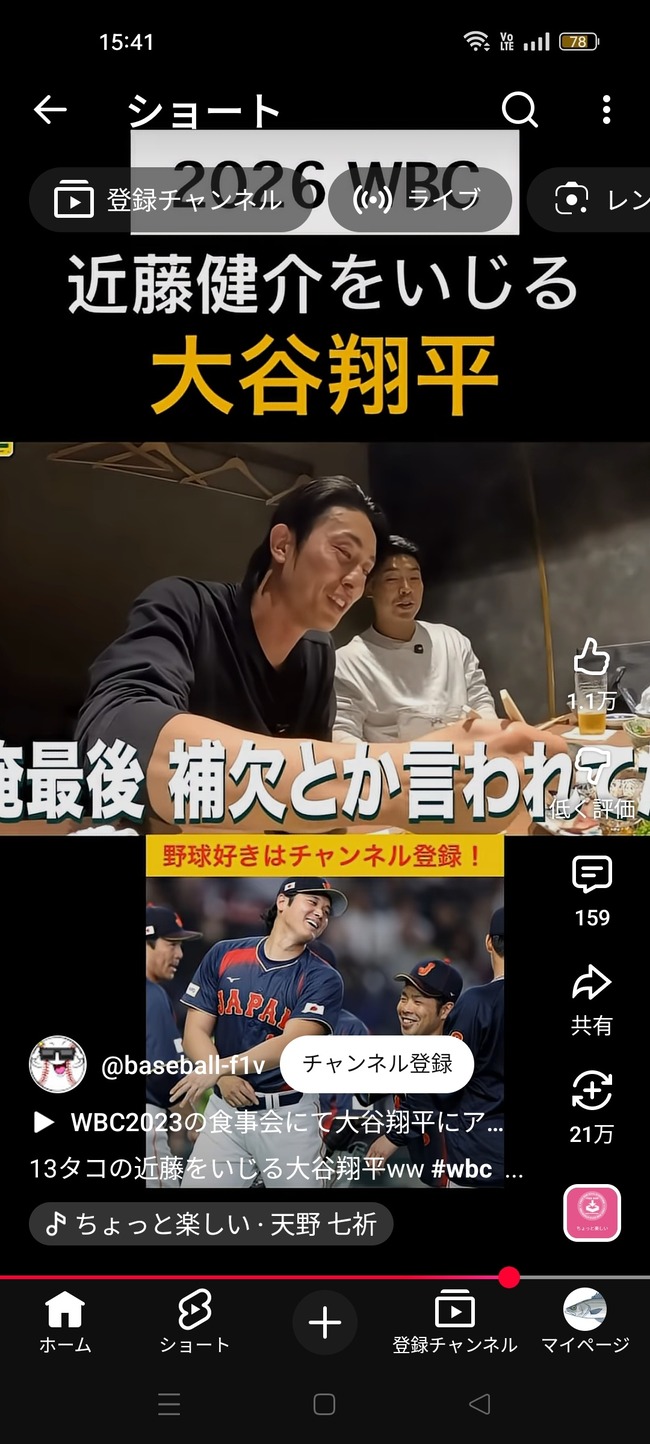Go back using the top arrow

(50, 110)
